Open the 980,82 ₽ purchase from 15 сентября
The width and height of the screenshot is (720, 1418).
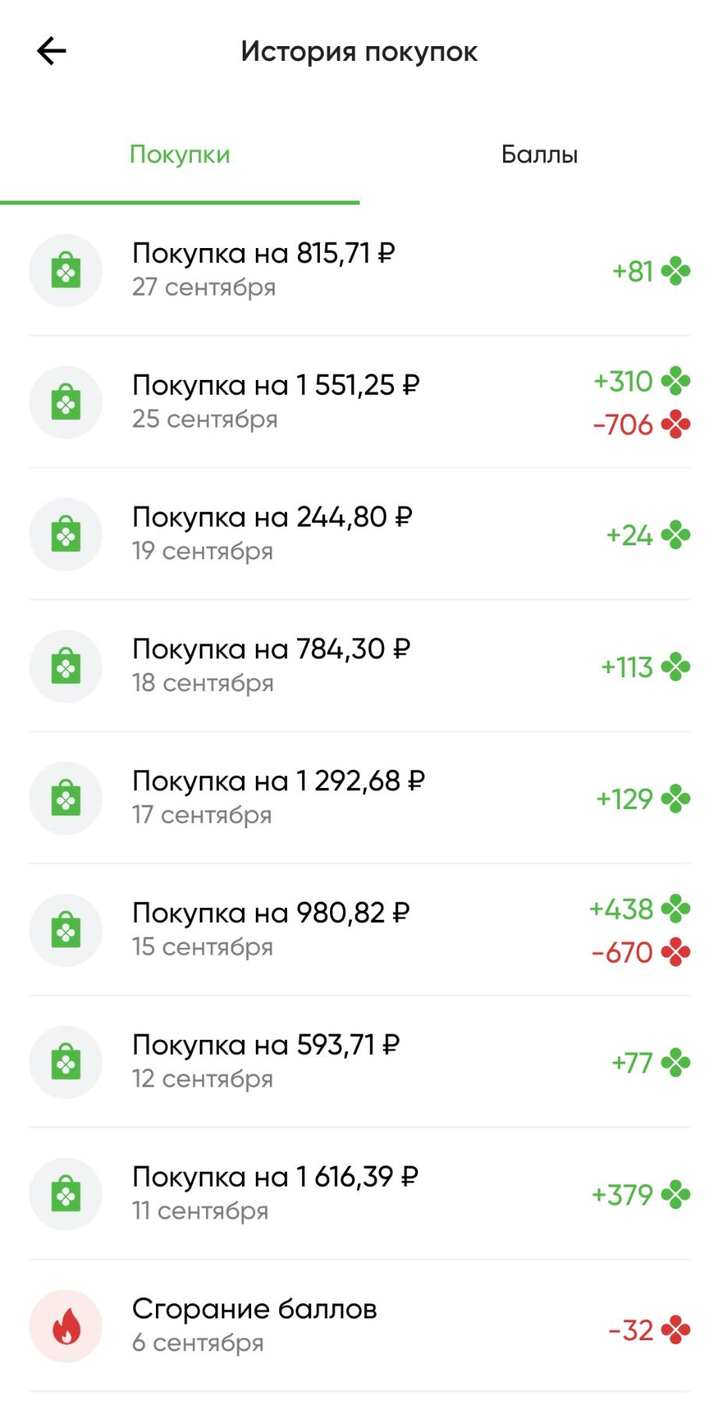click(x=360, y=930)
